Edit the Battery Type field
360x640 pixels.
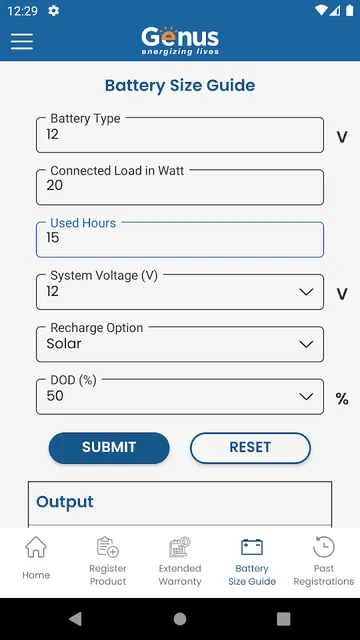pyautogui.click(x=180, y=135)
